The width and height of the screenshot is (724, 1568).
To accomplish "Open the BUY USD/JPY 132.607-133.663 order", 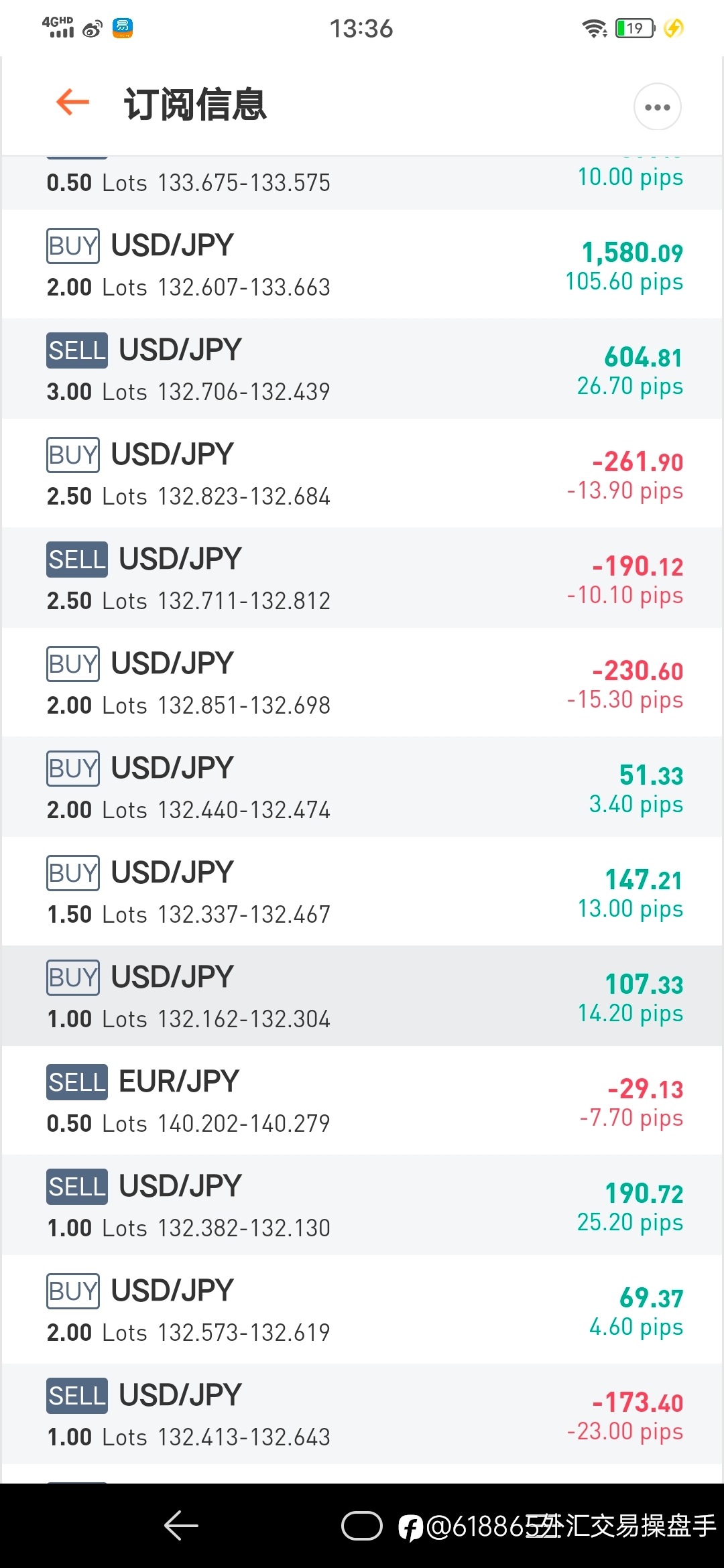I will tap(362, 264).
